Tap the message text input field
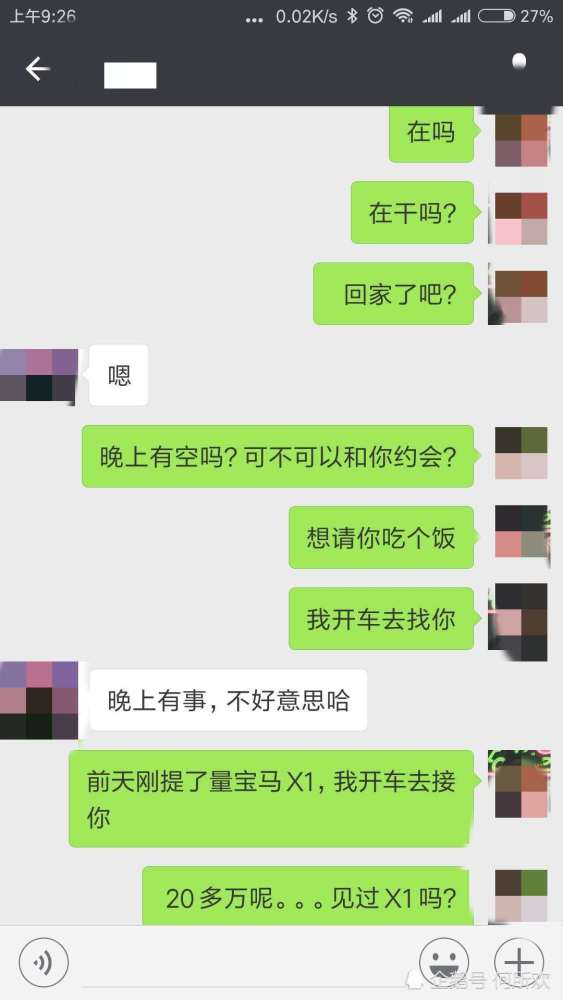The height and width of the screenshot is (1000, 563). click(244, 962)
